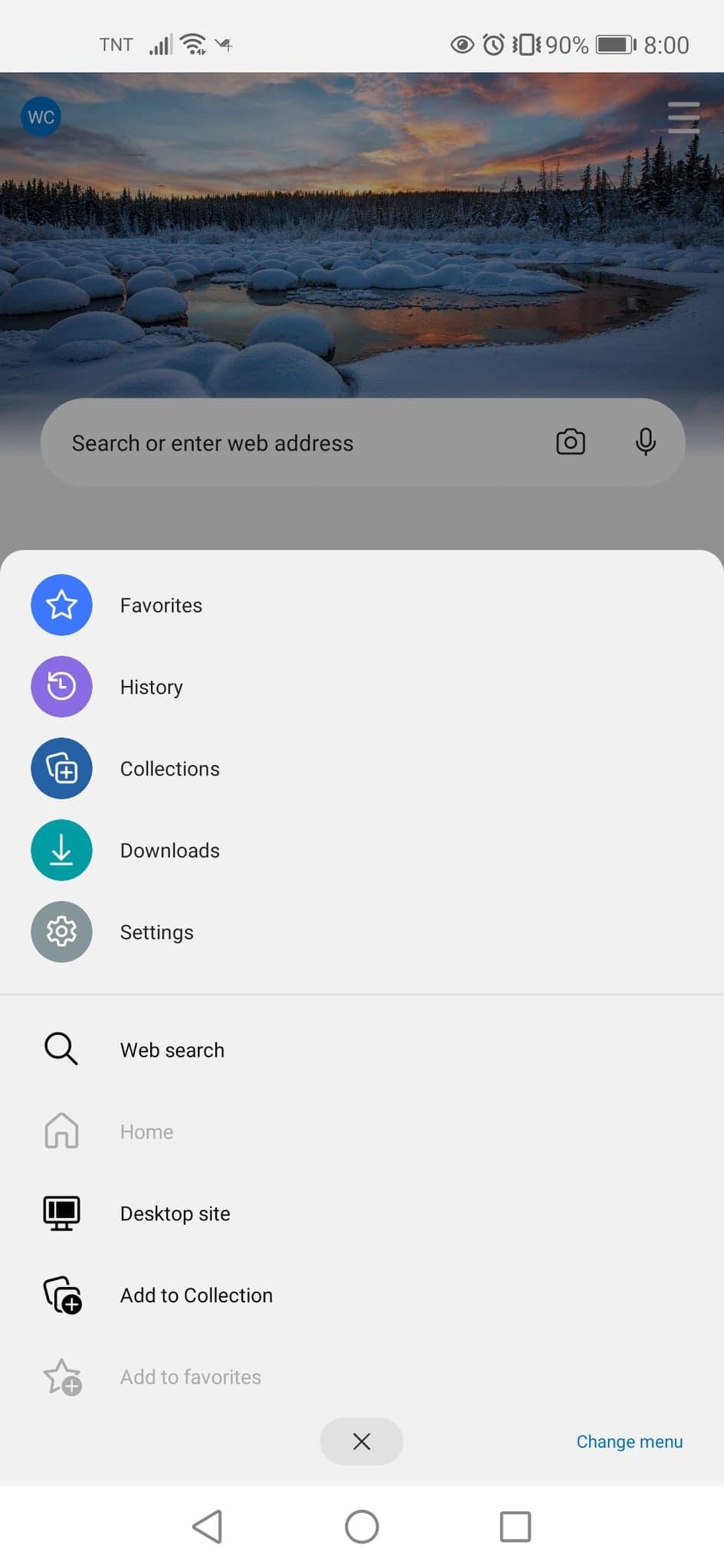724x1568 pixels.
Task: Activate voice search with the microphone
Action: pyautogui.click(x=646, y=443)
